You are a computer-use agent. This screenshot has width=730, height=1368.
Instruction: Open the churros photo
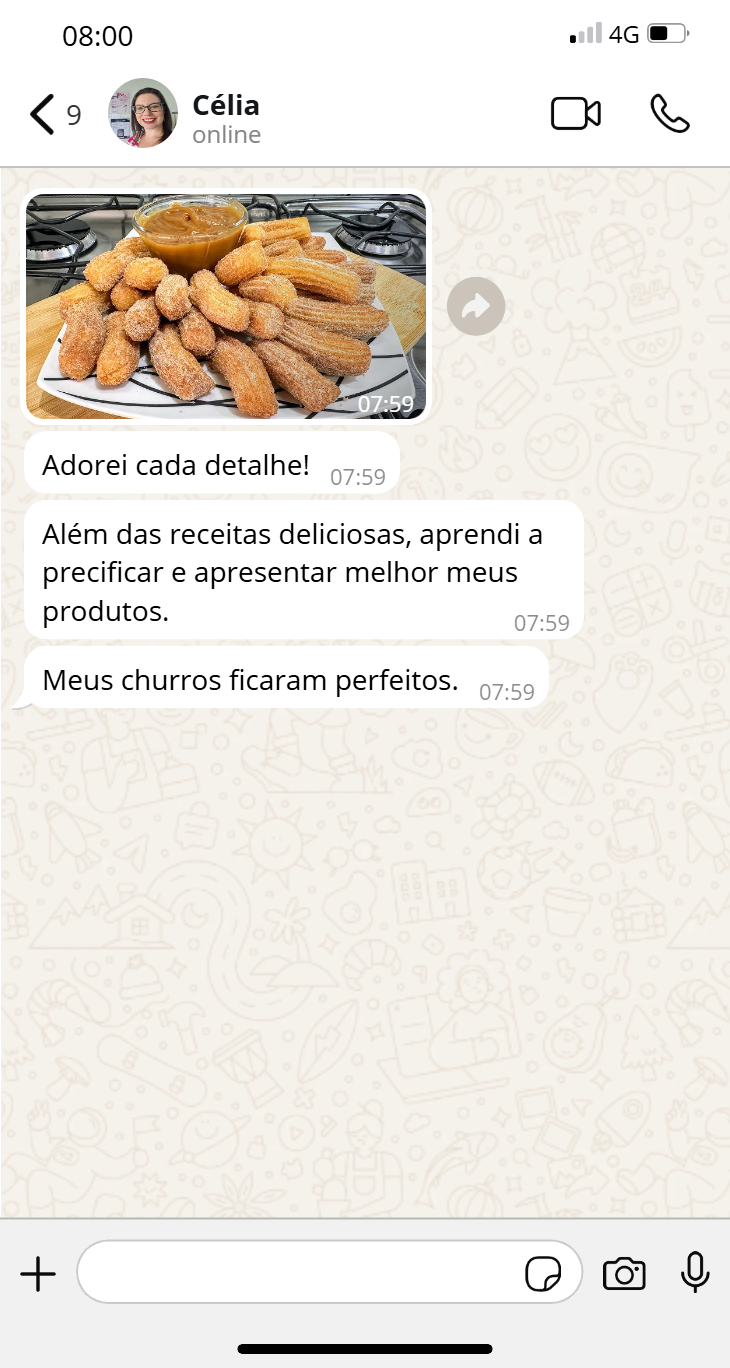click(226, 305)
